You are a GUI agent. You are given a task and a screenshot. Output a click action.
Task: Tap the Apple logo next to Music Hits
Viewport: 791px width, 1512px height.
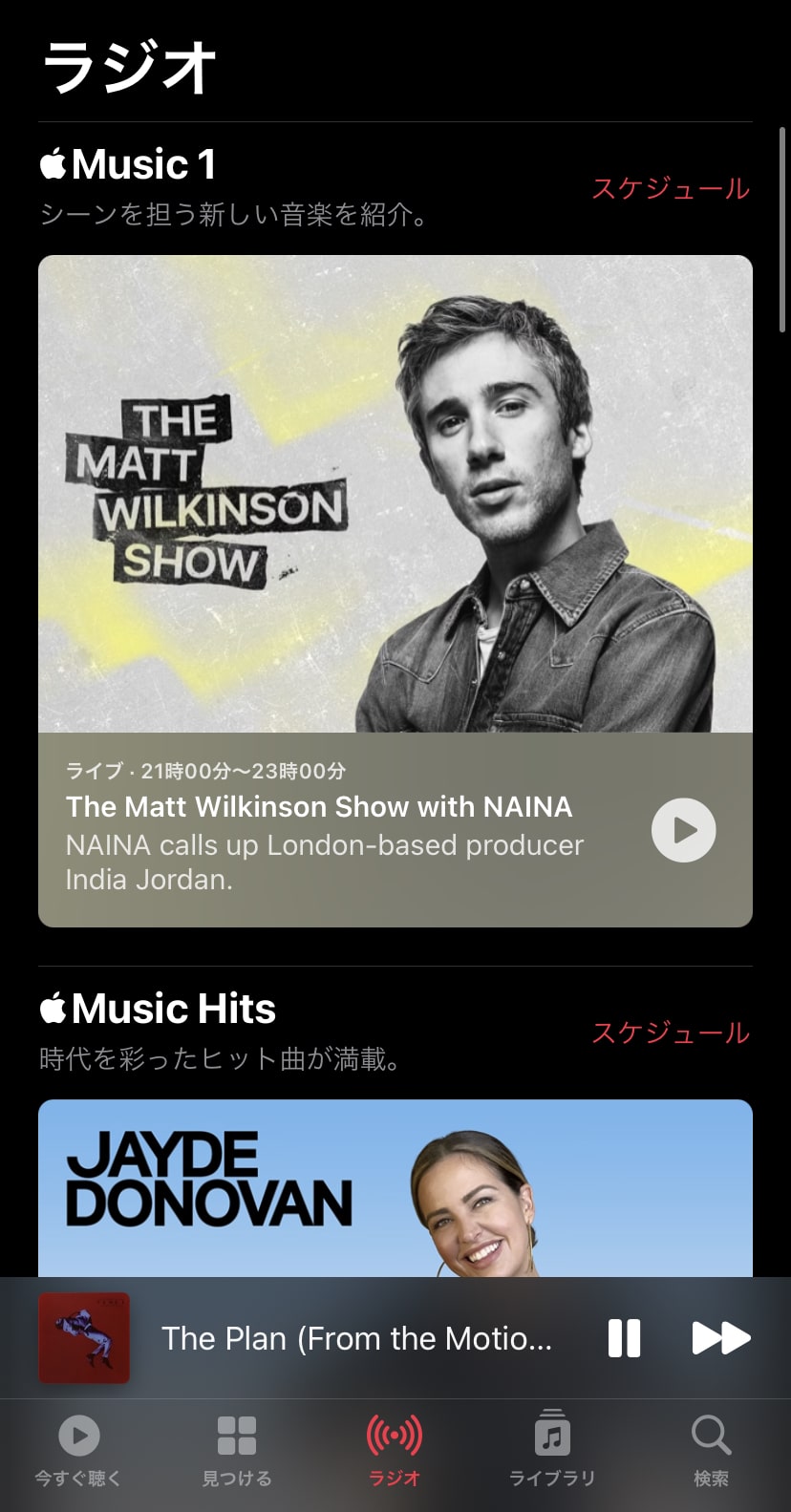(x=56, y=1007)
